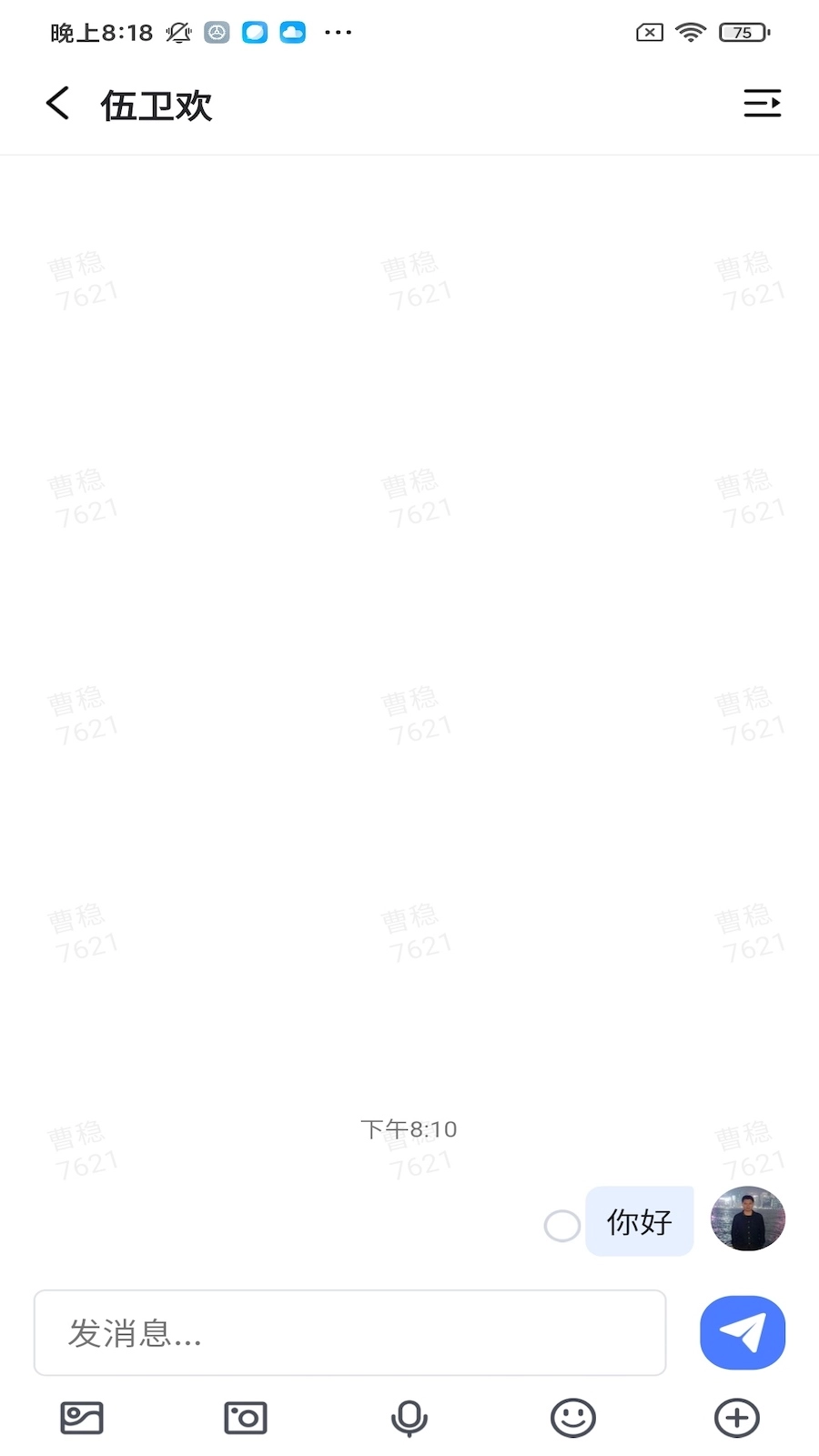This screenshot has height=1456, width=819.
Task: Send the message using the paper plane icon
Action: coord(742,1332)
